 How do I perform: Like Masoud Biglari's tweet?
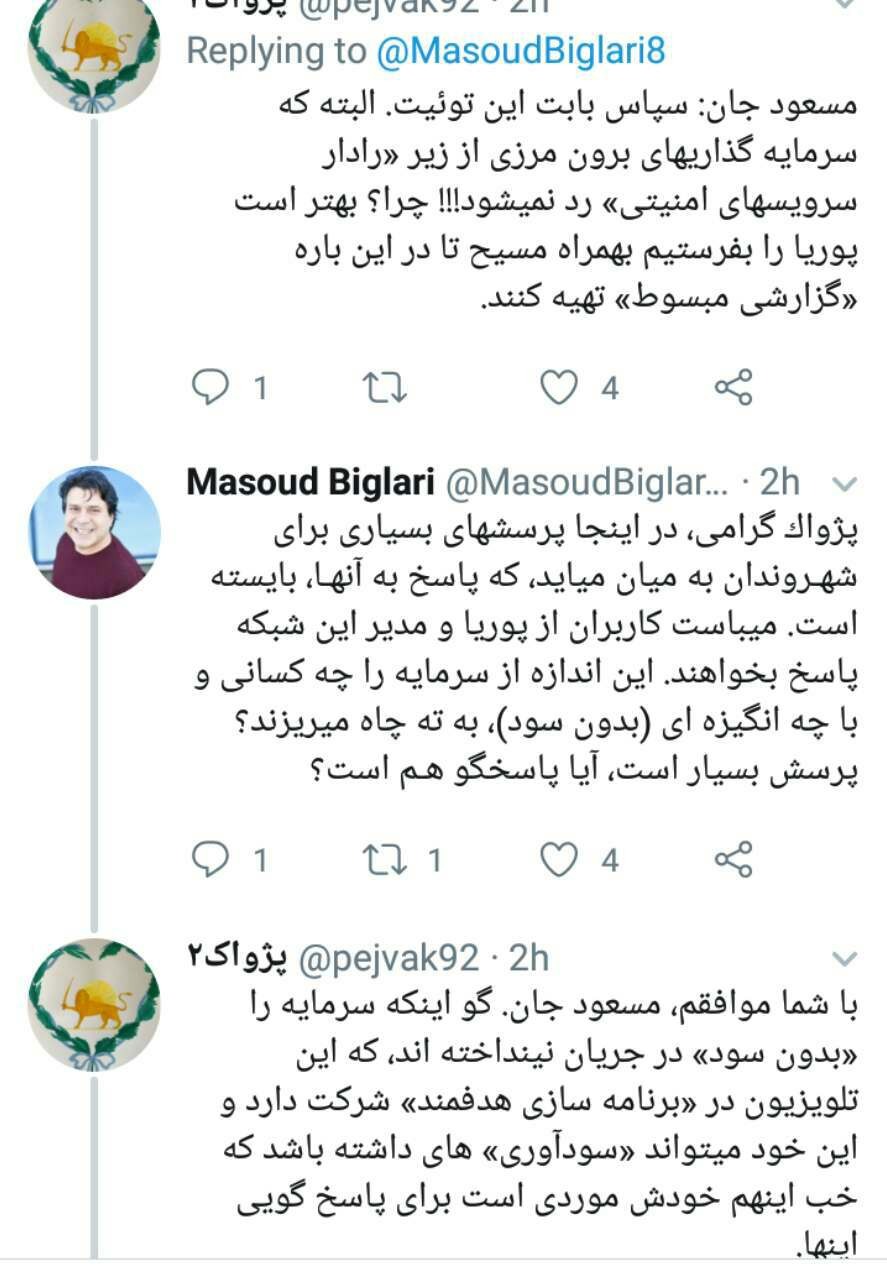pyautogui.click(x=559, y=859)
